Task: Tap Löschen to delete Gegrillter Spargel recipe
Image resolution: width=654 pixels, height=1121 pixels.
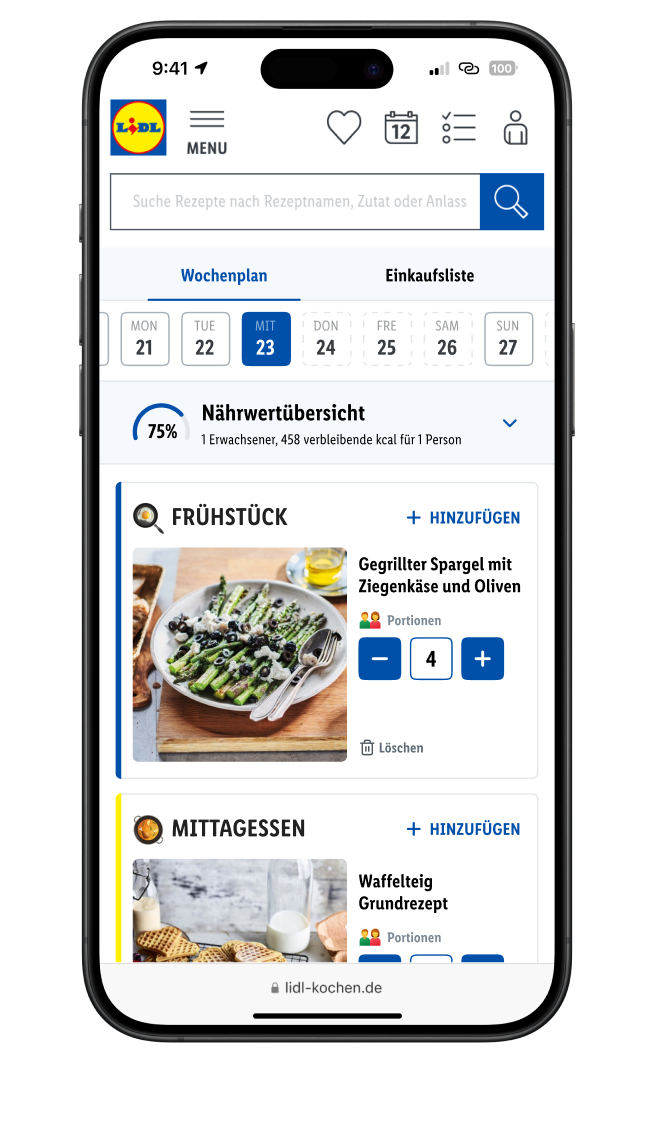Action: point(391,748)
